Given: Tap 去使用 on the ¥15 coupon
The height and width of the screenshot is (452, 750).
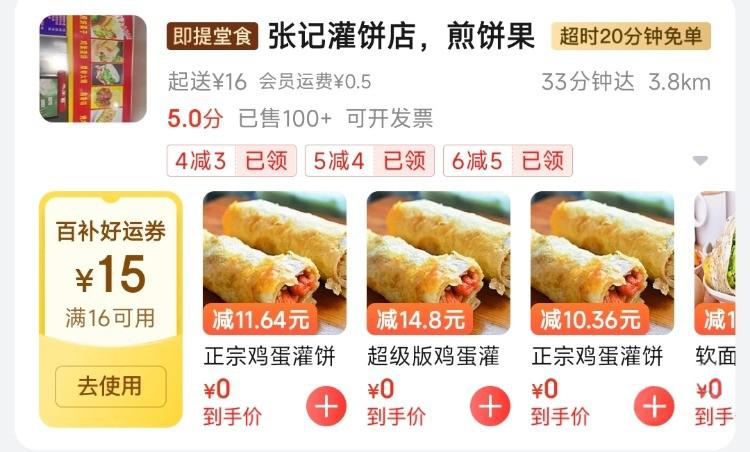Looking at the screenshot, I should tap(110, 385).
